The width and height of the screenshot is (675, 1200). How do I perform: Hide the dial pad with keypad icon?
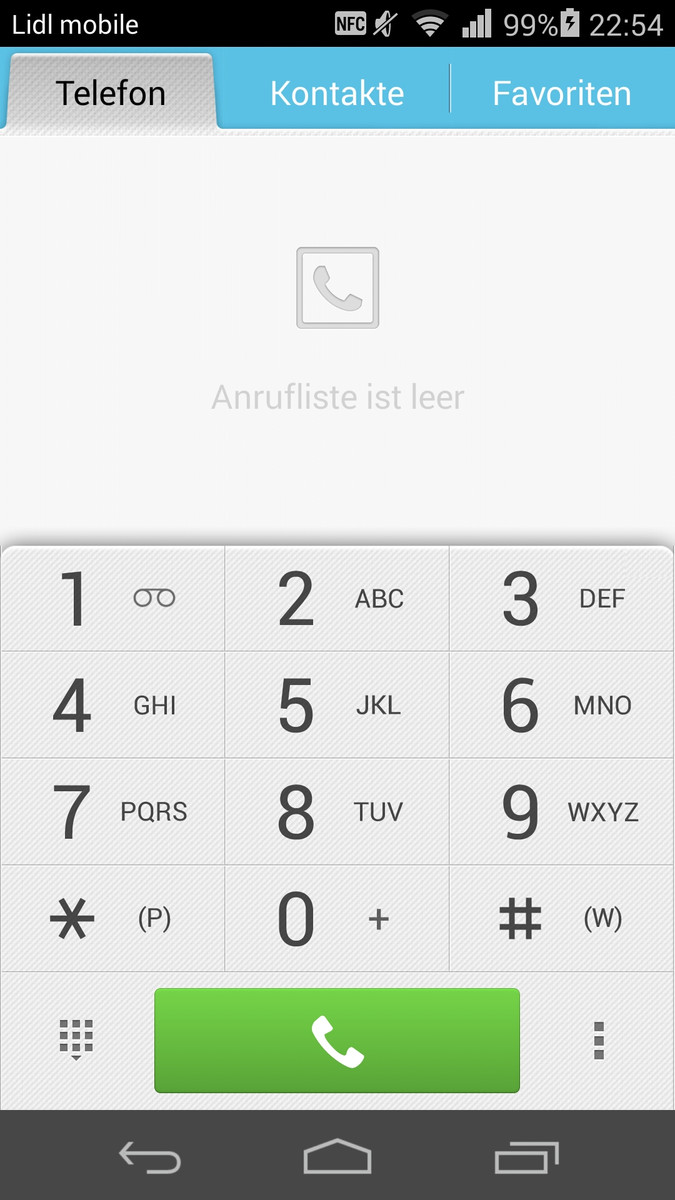click(x=76, y=1040)
